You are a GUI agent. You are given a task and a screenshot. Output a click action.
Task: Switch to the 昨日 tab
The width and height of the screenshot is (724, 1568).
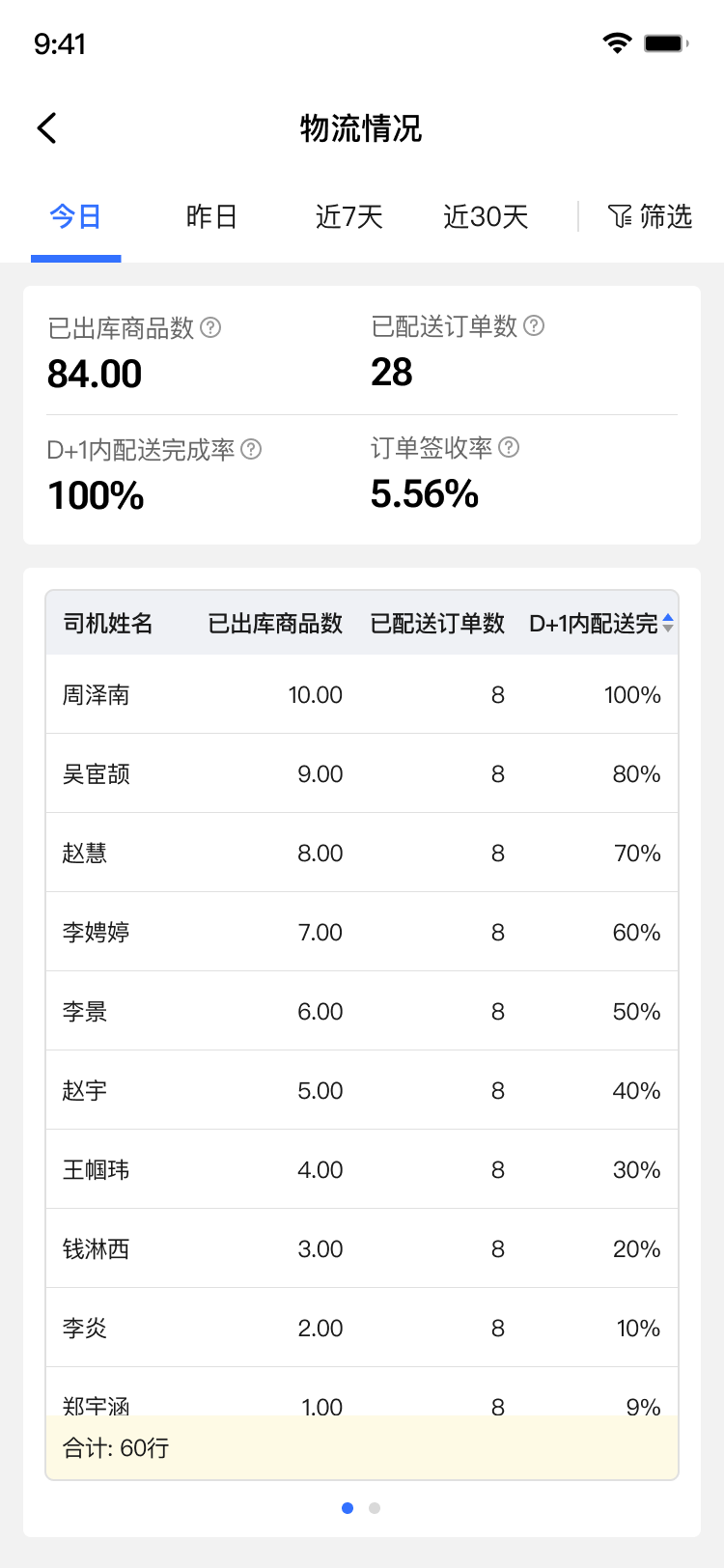(x=211, y=218)
